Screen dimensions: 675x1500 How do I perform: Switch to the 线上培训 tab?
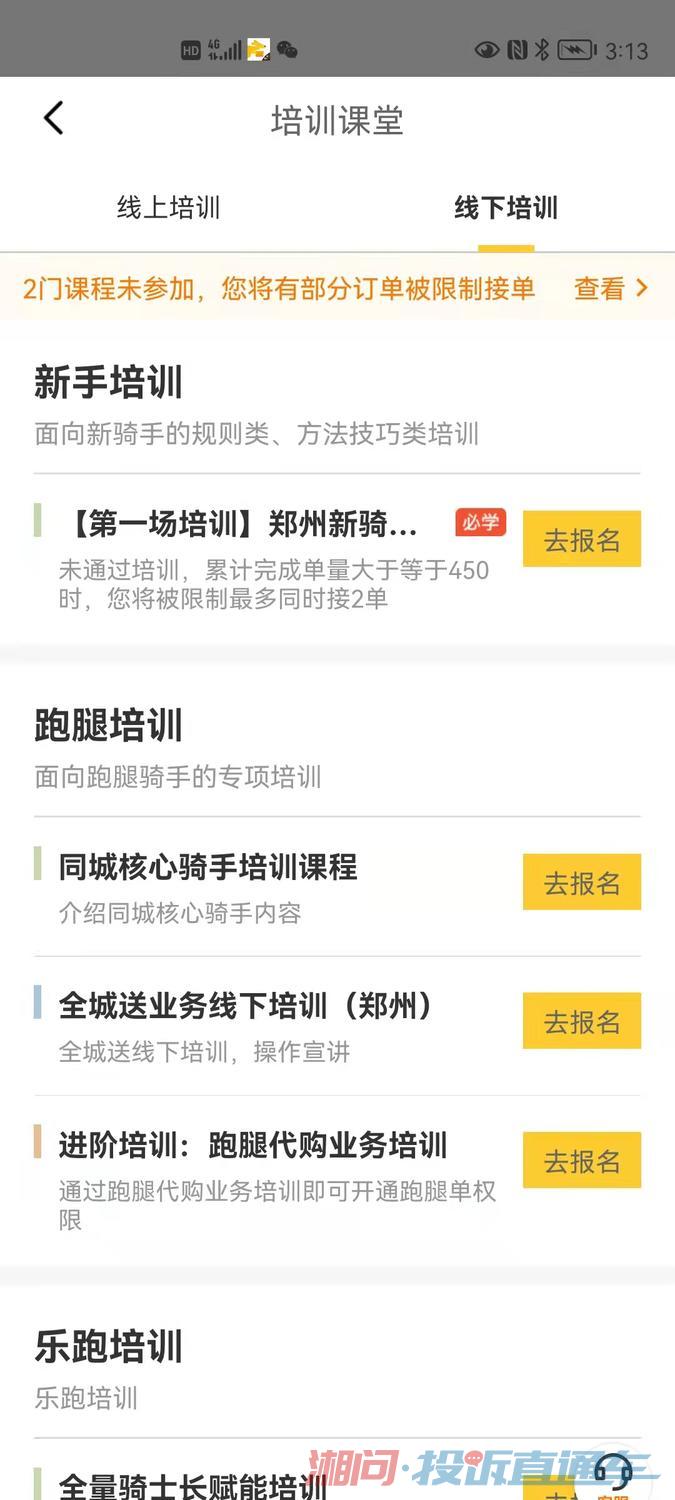168,208
